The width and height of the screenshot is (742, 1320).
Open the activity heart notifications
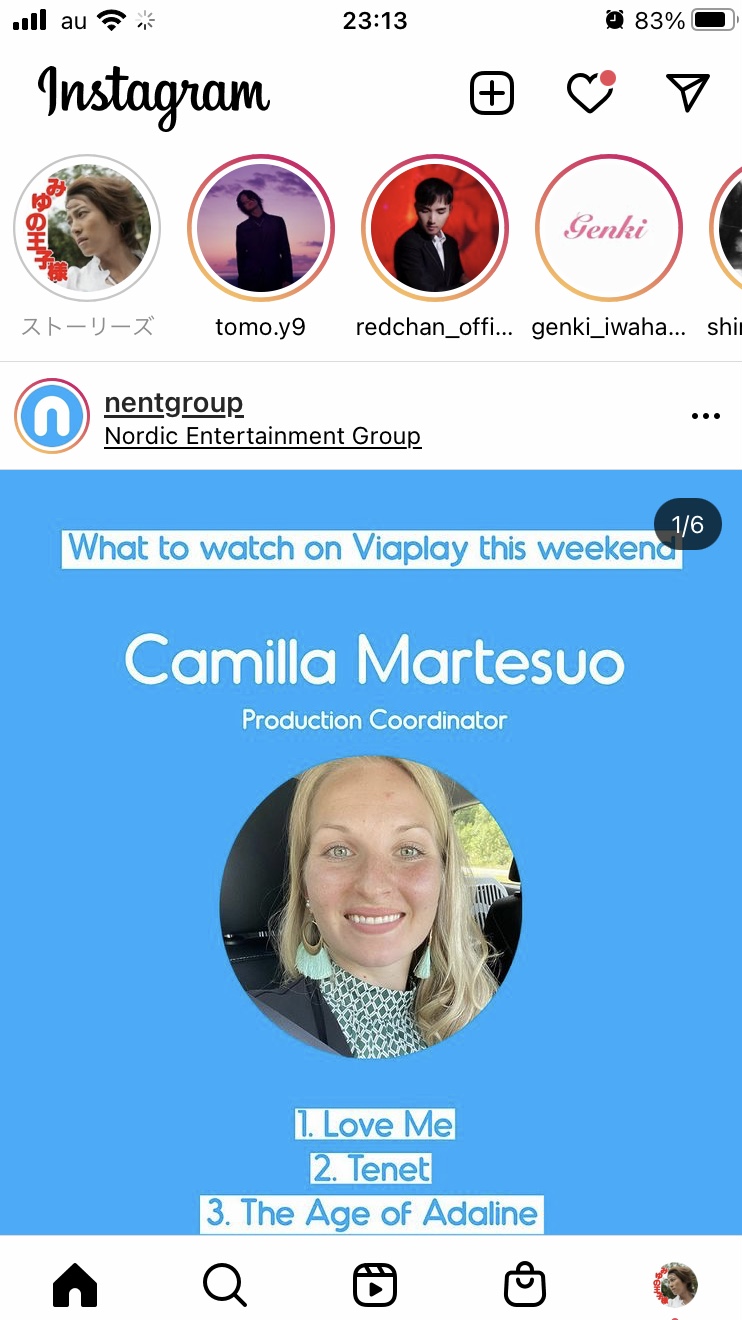(590, 93)
